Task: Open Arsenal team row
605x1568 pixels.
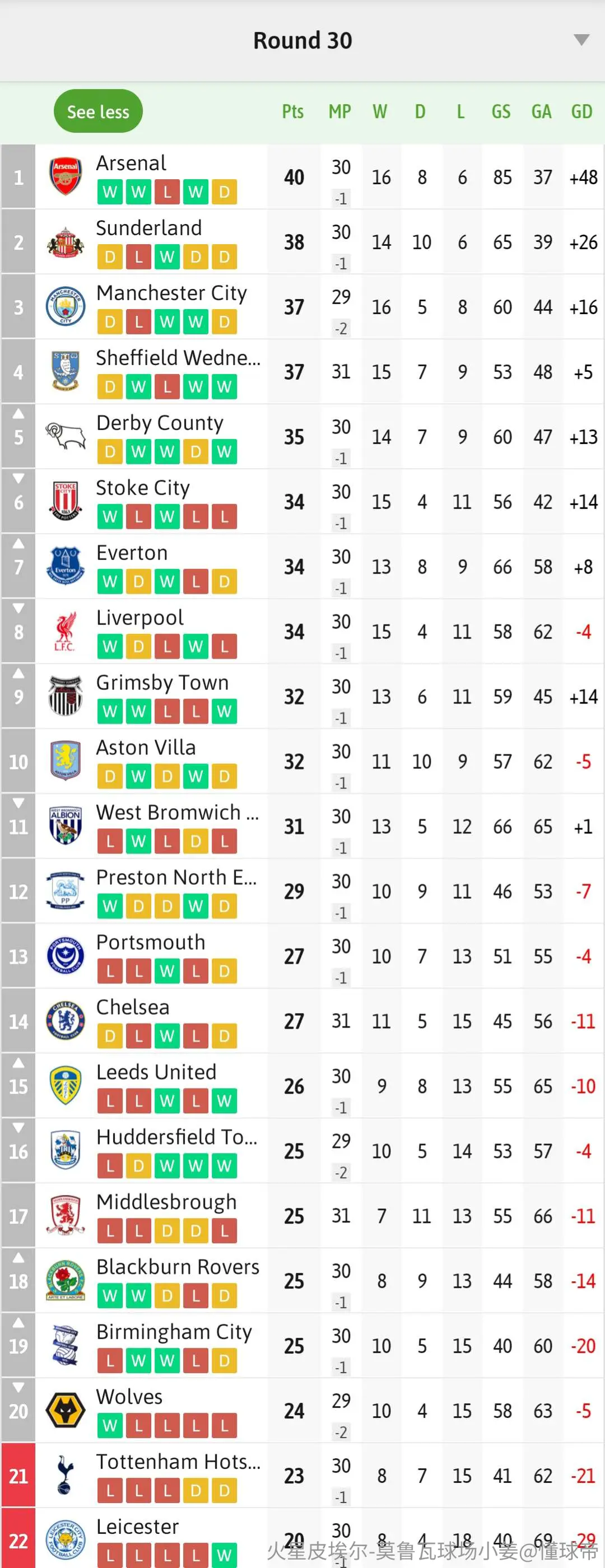Action: click(302, 177)
